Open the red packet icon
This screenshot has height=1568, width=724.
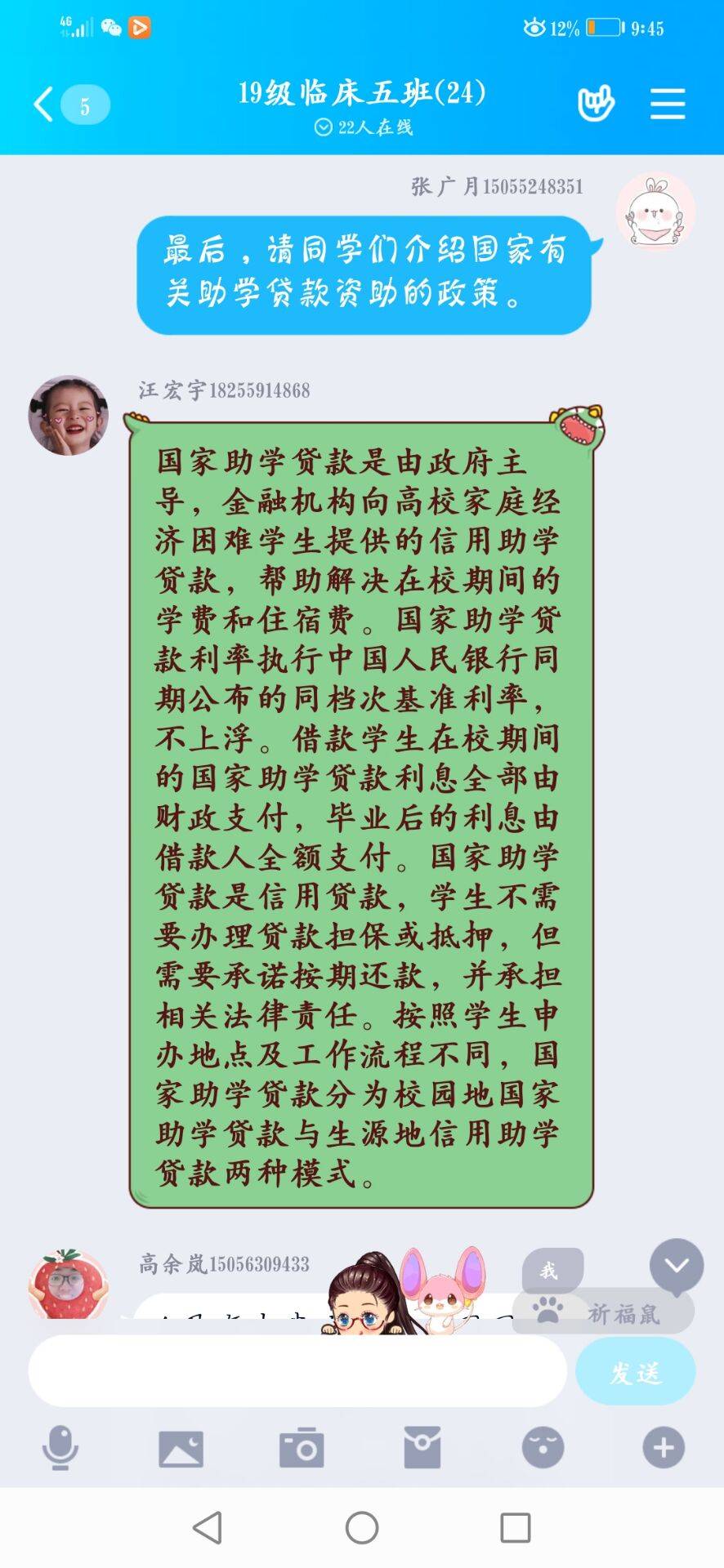coord(422,1448)
